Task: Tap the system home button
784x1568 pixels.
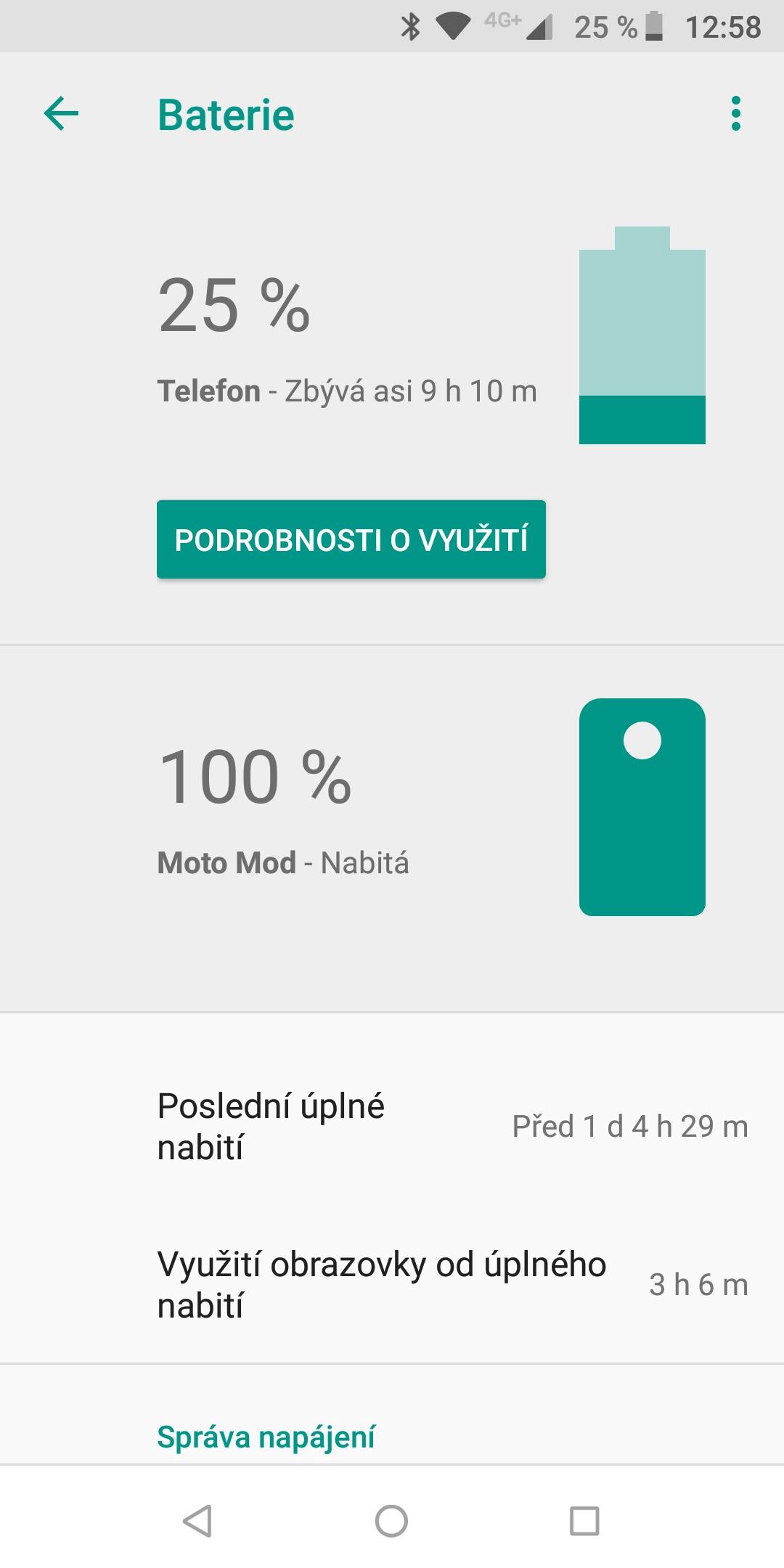Action: pyautogui.click(x=391, y=1521)
